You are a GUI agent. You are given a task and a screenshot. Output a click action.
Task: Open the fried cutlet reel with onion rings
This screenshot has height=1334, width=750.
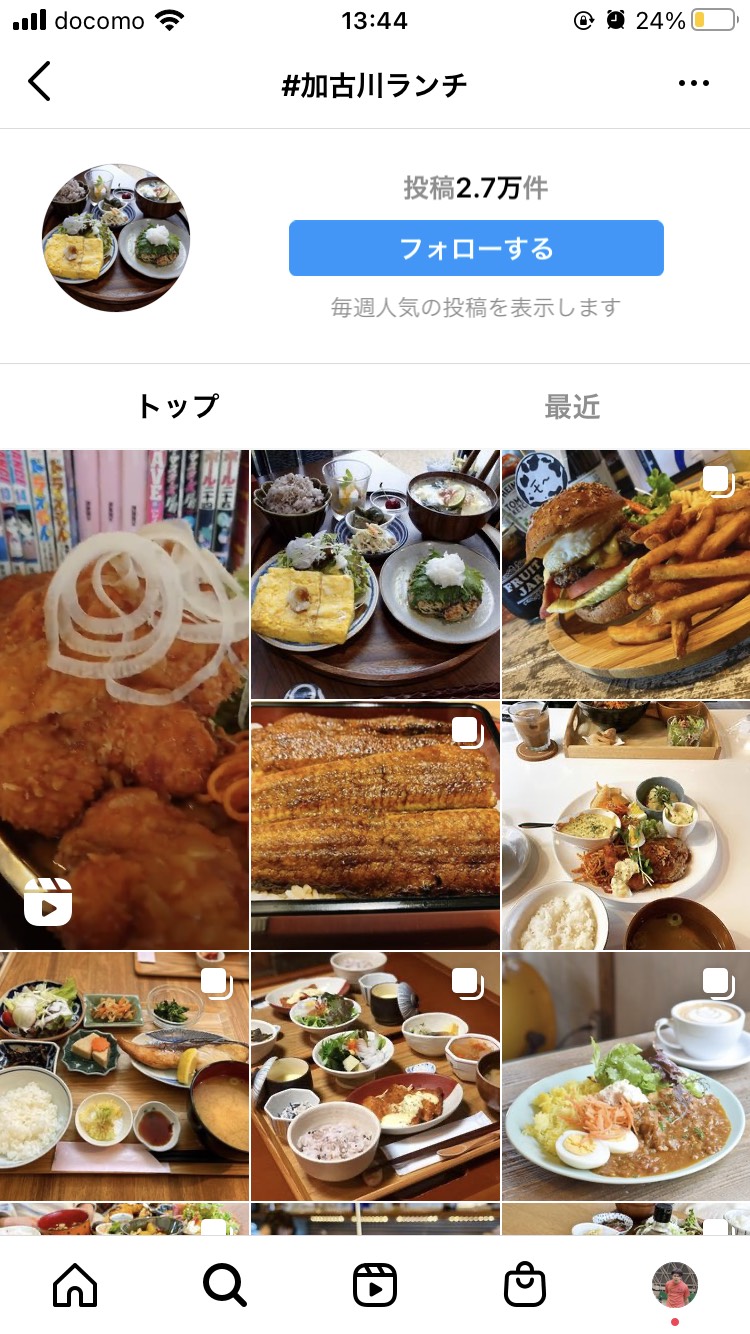[x=124, y=698]
